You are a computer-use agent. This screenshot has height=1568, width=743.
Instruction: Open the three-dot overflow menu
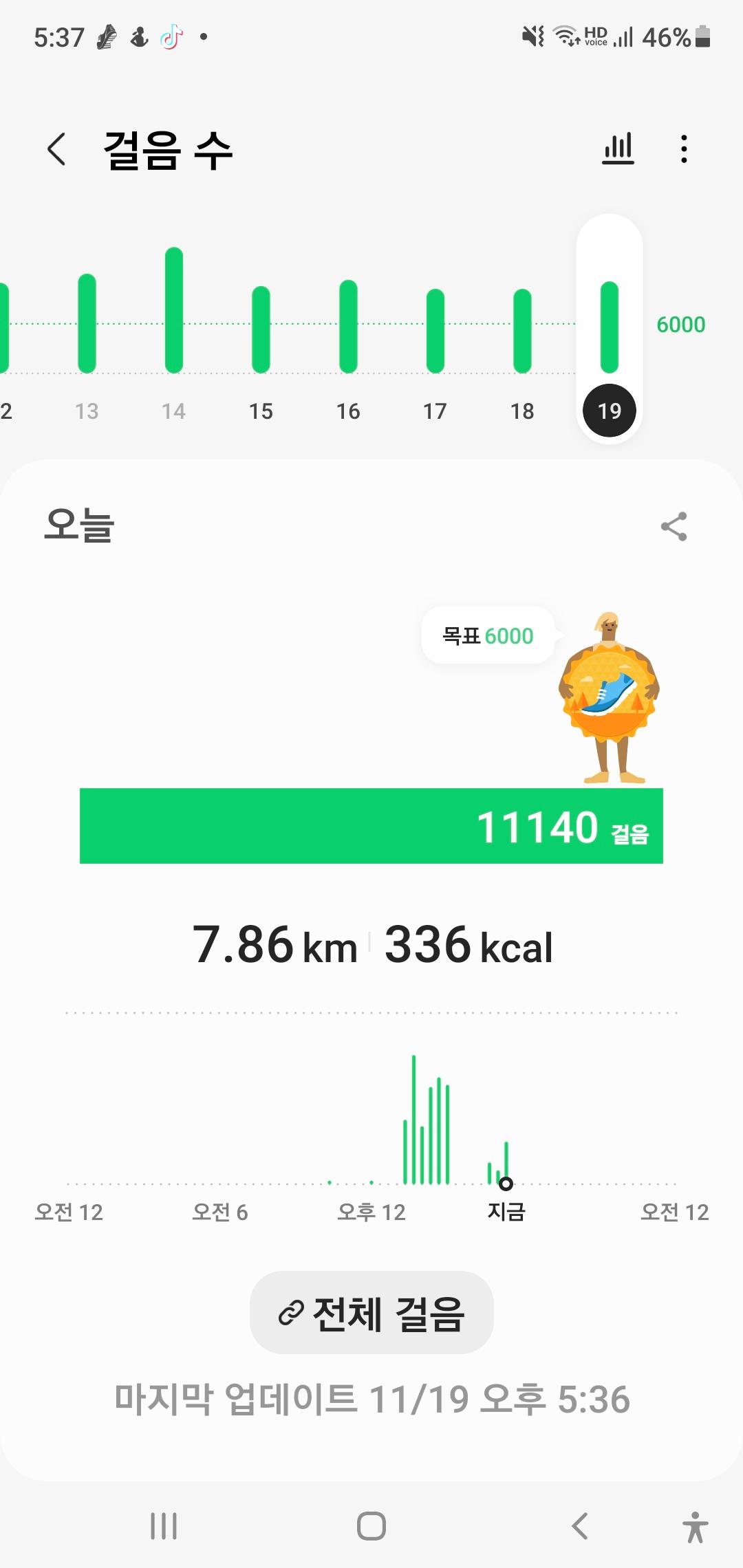click(683, 149)
